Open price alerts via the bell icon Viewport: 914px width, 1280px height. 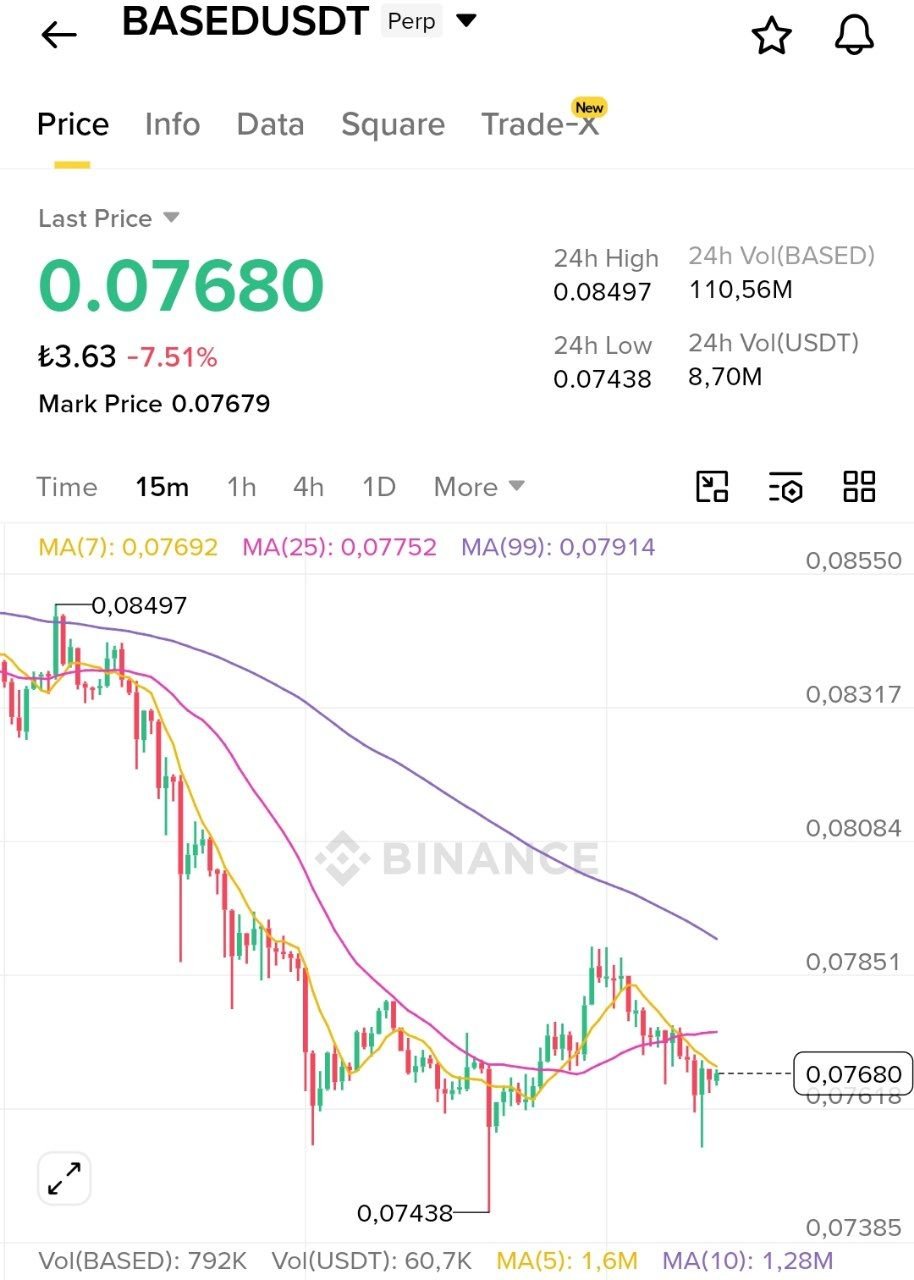pos(854,36)
